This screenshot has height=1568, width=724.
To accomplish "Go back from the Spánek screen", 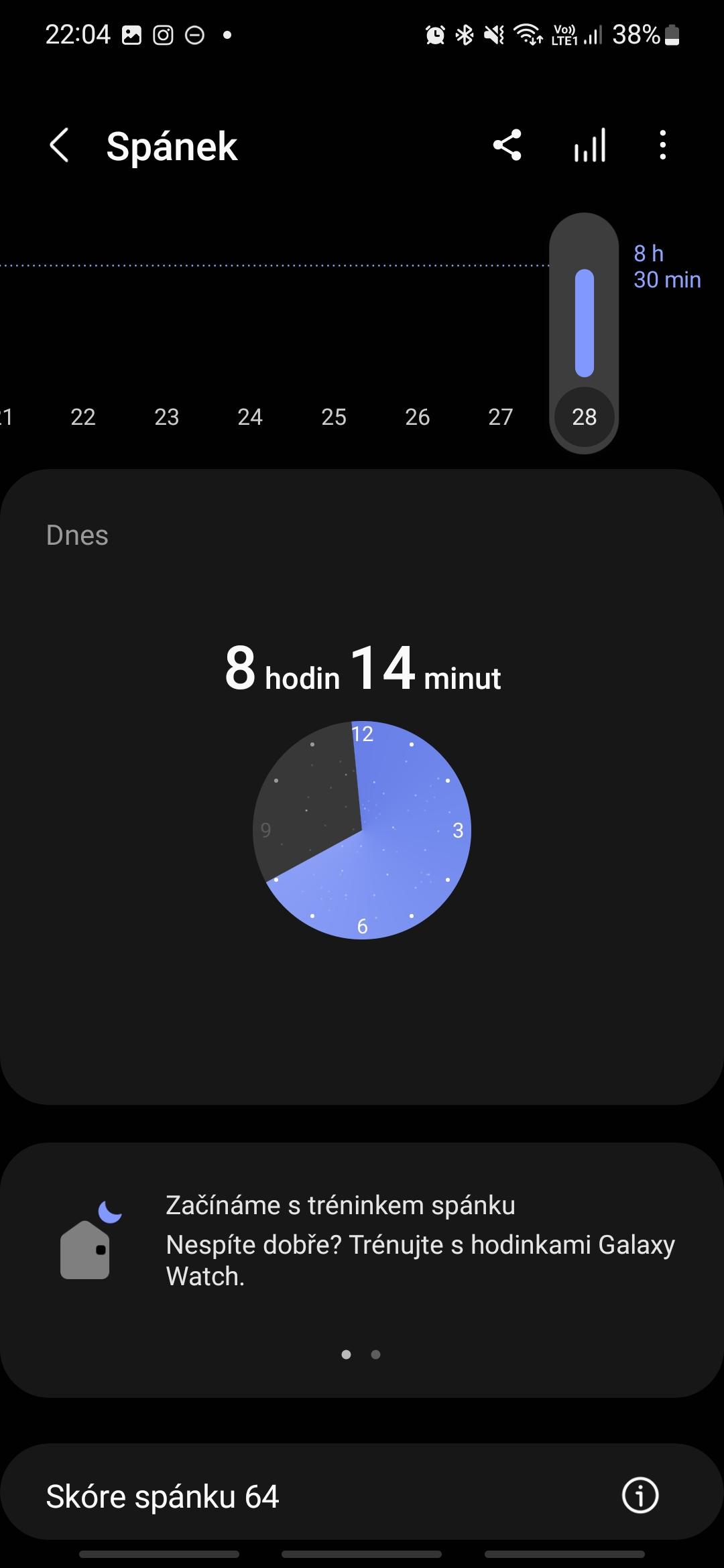I will [x=59, y=145].
